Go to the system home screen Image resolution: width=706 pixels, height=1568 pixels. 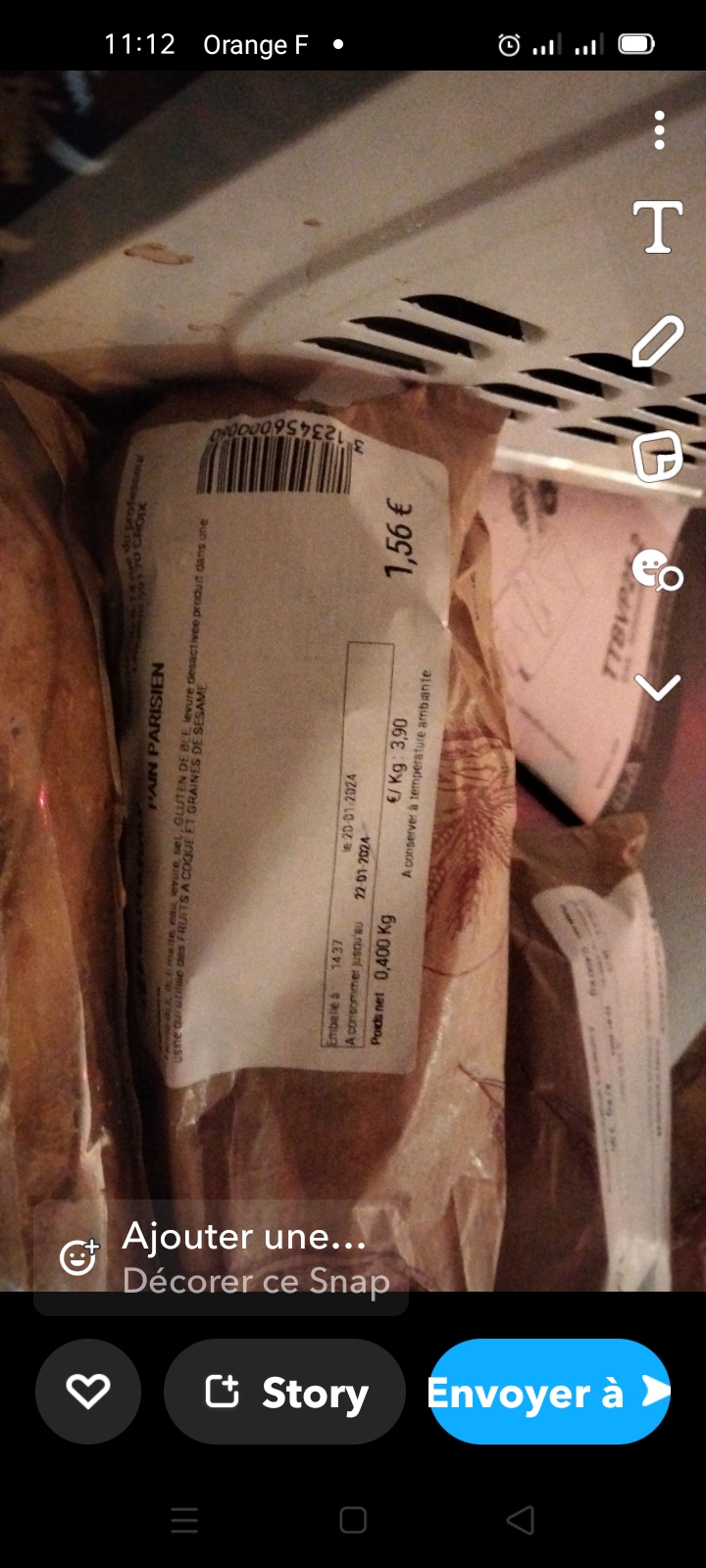click(353, 1520)
